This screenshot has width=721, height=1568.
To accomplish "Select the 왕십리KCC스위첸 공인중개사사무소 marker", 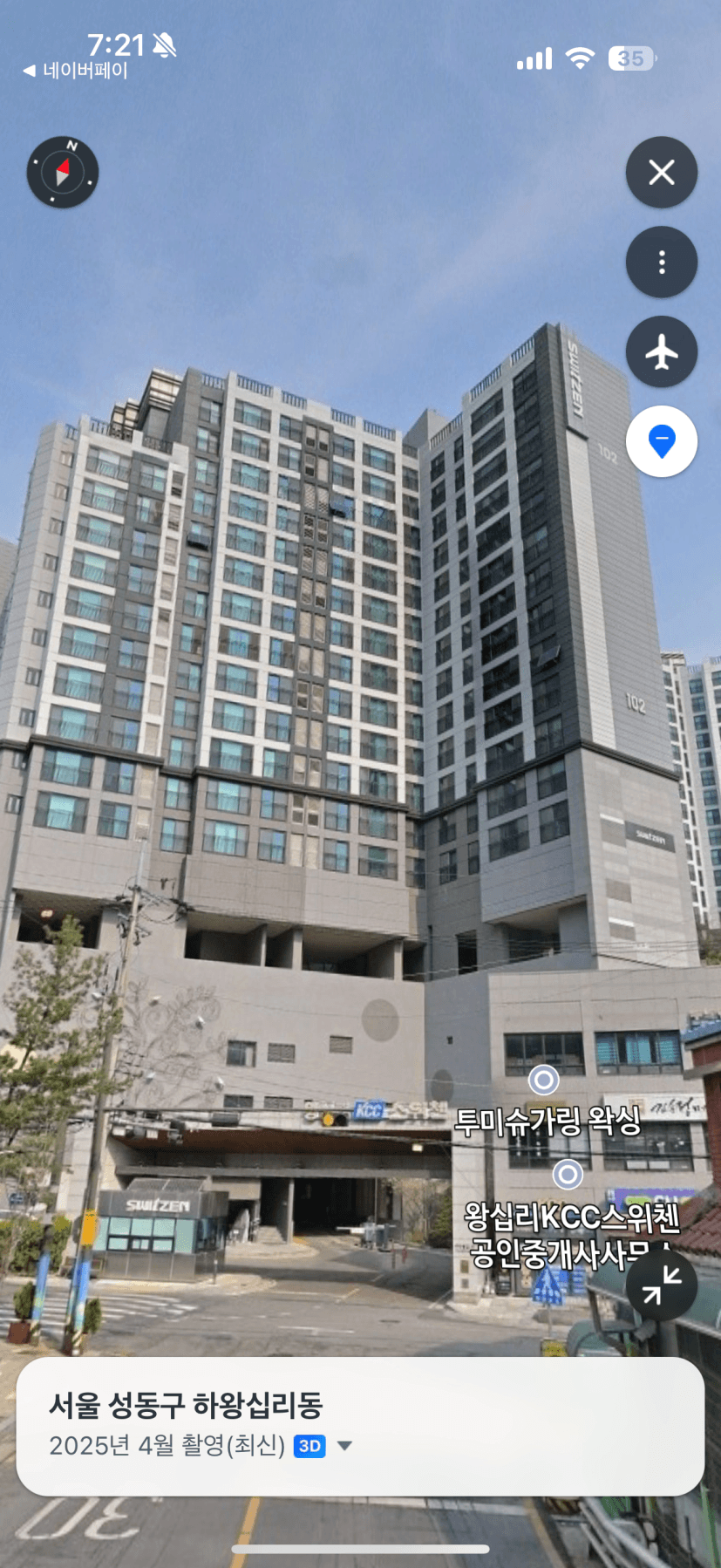I will [x=568, y=1175].
